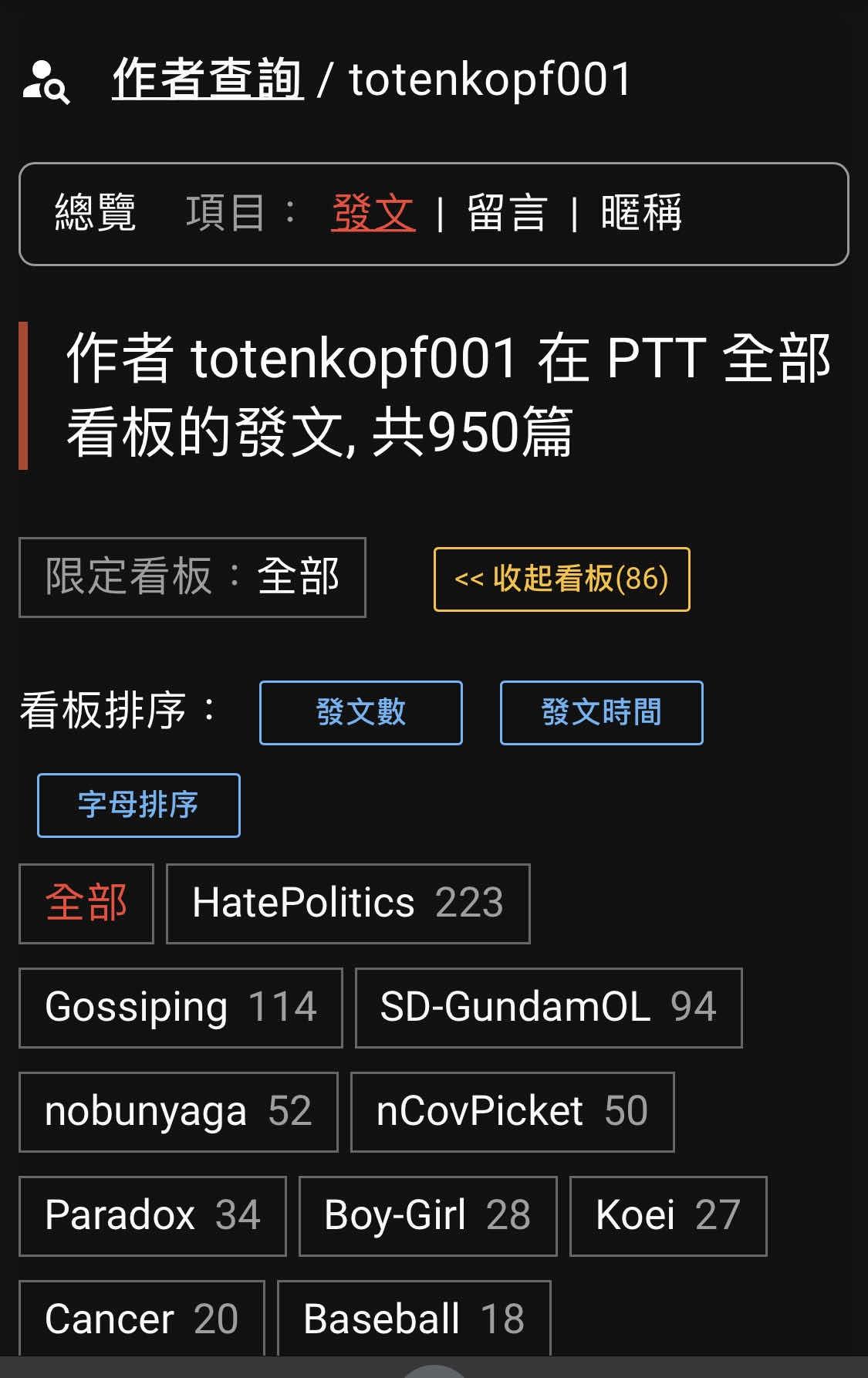The width and height of the screenshot is (868, 1378).
Task: Open the 作者查詢 author search link
Action: (208, 79)
